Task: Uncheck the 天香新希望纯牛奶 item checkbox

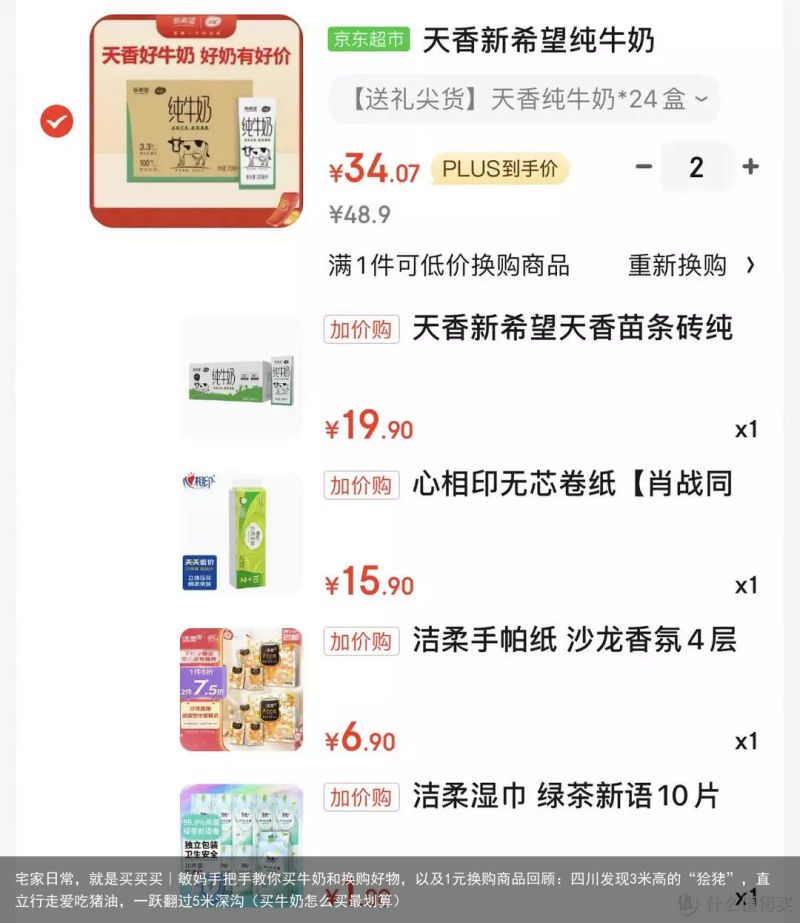Action: click(x=56, y=122)
